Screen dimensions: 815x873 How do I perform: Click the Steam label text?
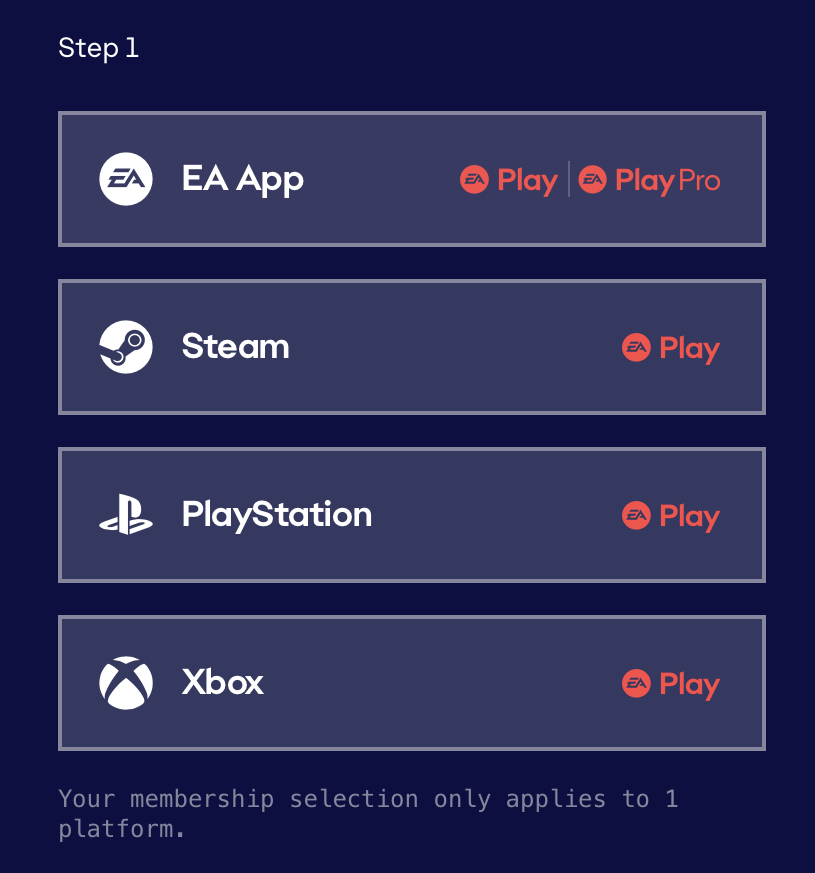coord(235,347)
